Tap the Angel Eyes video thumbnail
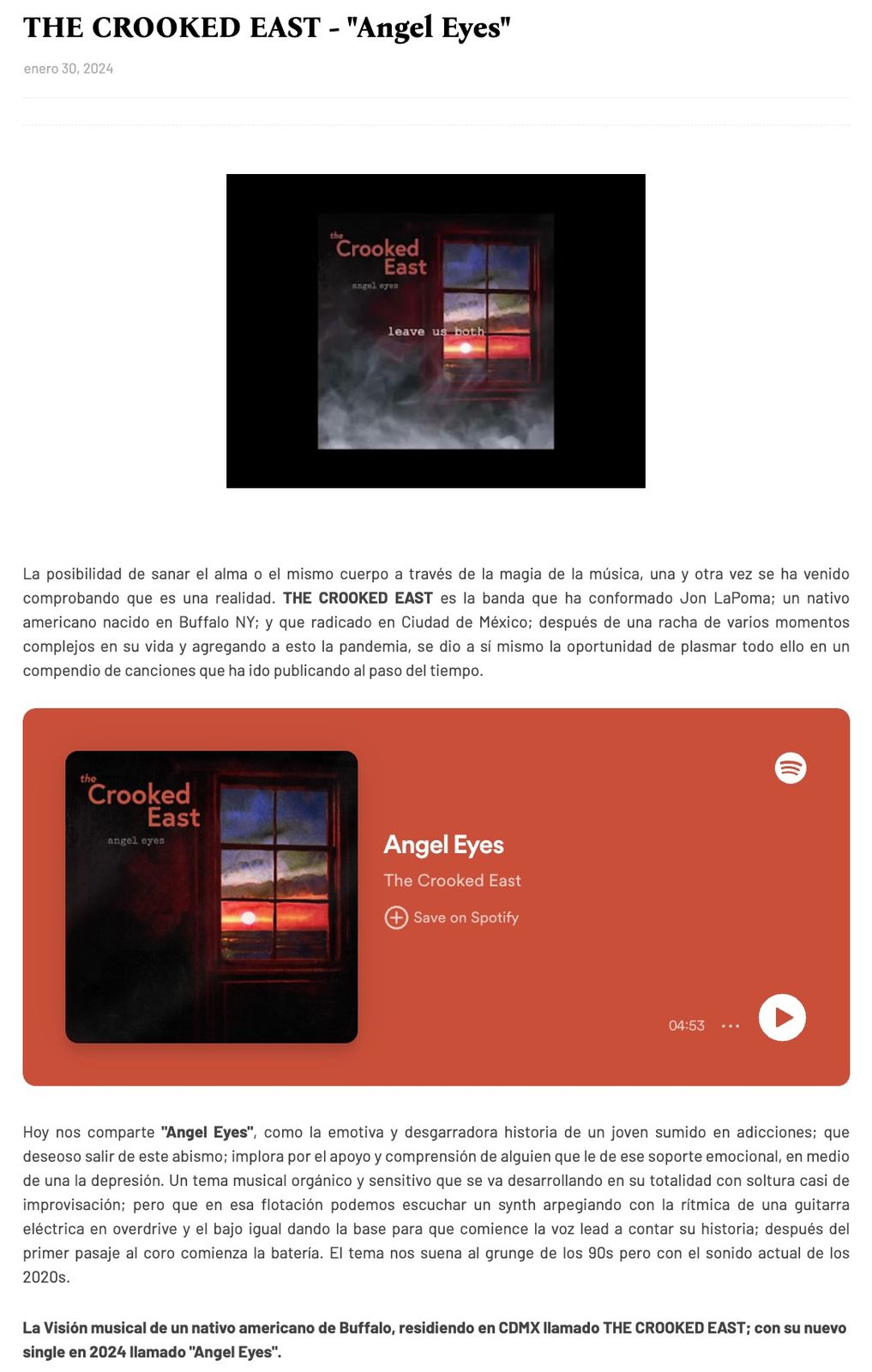 436,331
